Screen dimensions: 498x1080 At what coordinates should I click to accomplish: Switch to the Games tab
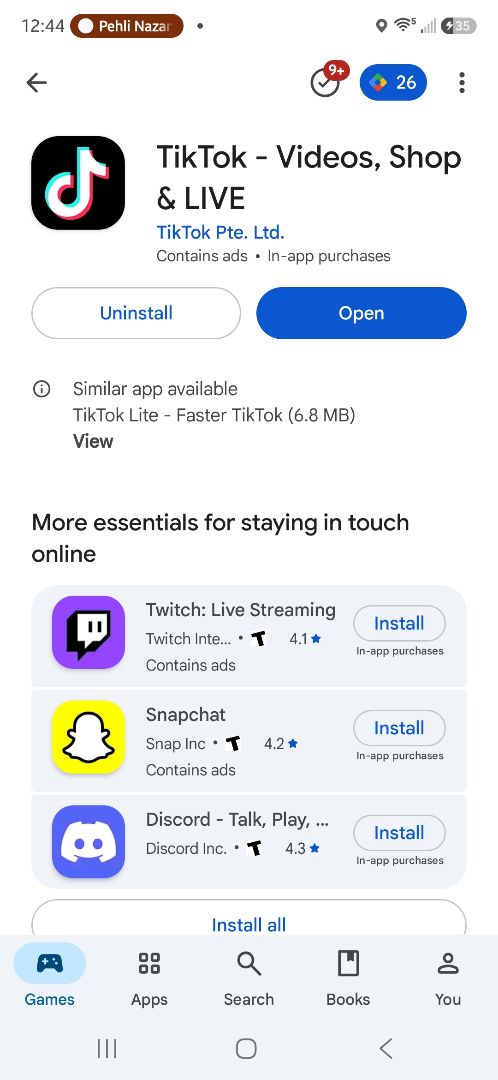tap(50, 975)
